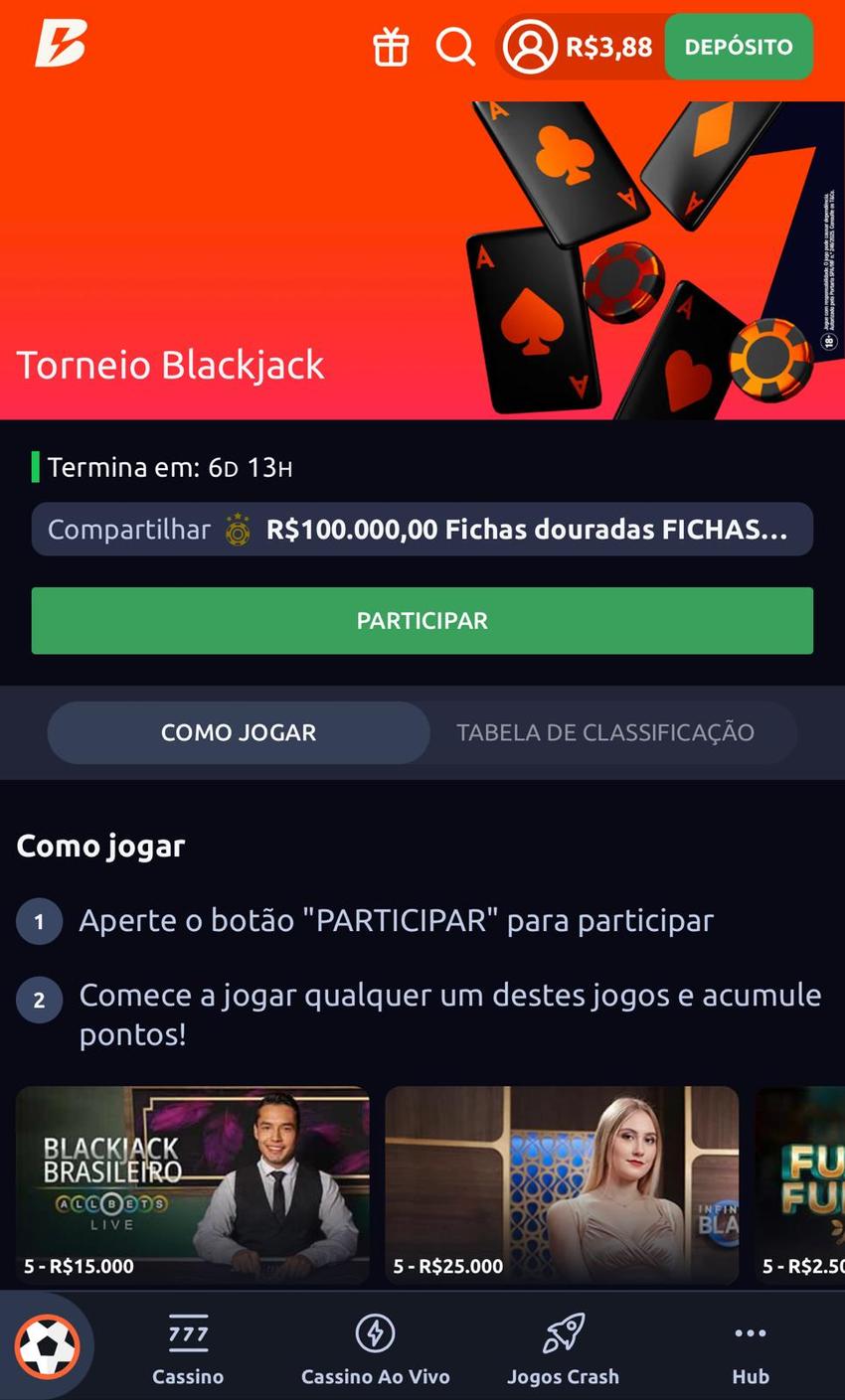
Task: Open the Blackjack Brasileiro game thumbnail
Action: [x=193, y=1184]
